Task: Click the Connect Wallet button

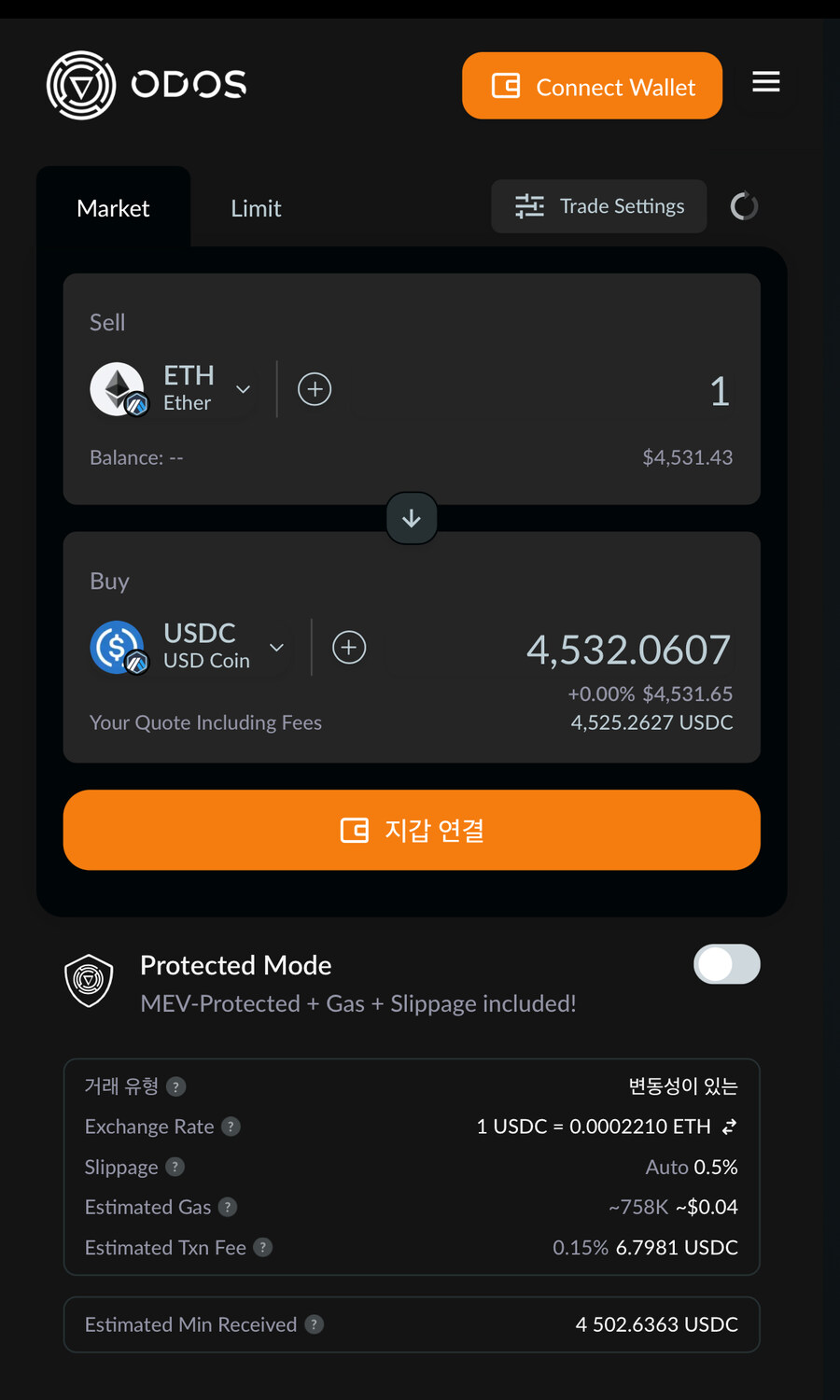Action: 592,85
